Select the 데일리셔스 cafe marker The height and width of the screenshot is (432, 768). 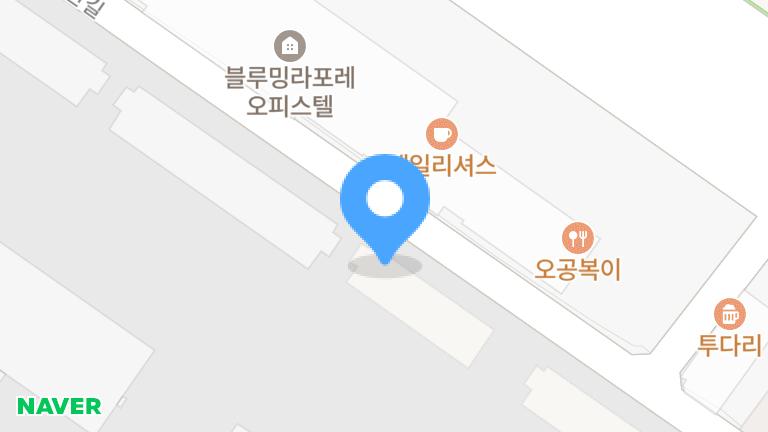[441, 133]
